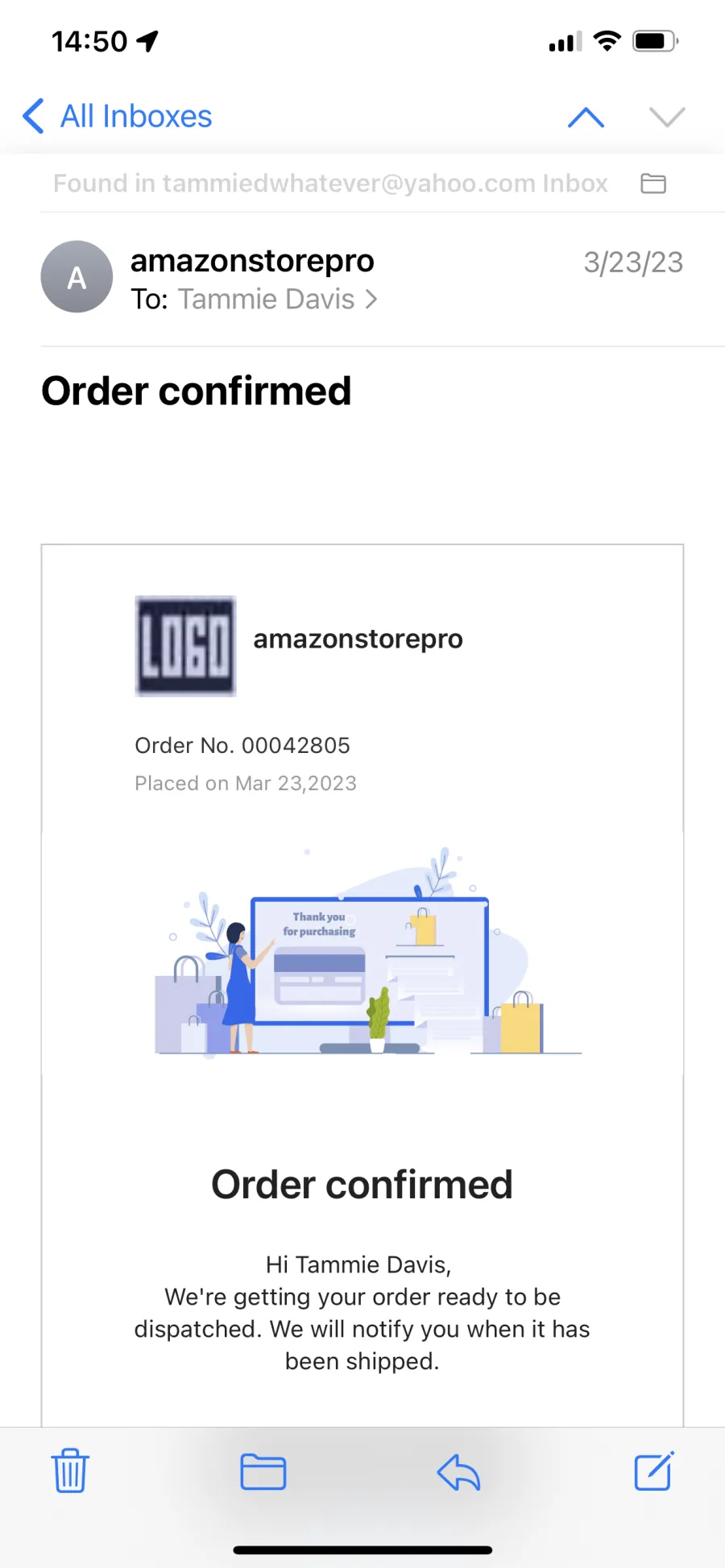725x1568 pixels.
Task: Open the recipient Tammie Davis details
Action: coord(278,300)
